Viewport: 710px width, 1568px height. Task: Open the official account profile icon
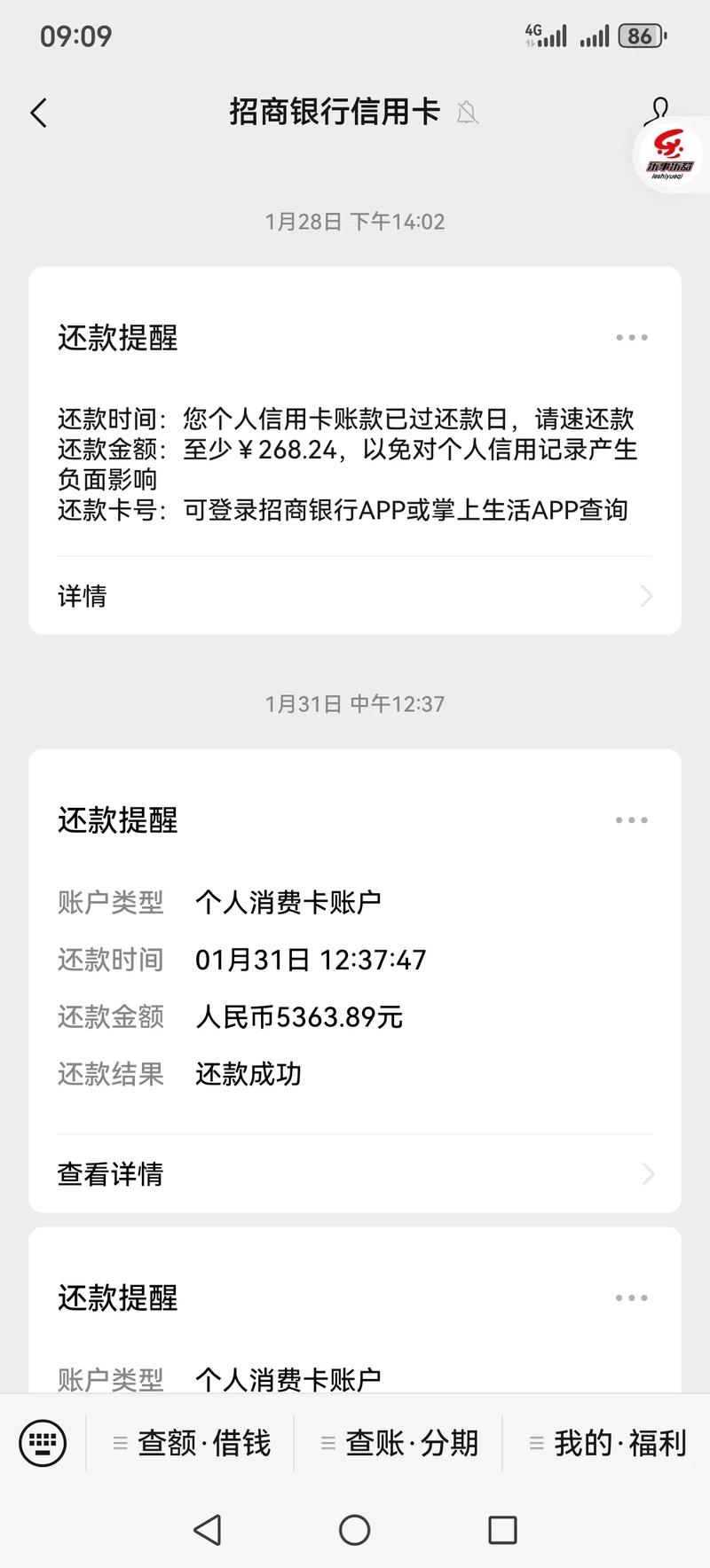coord(659,111)
